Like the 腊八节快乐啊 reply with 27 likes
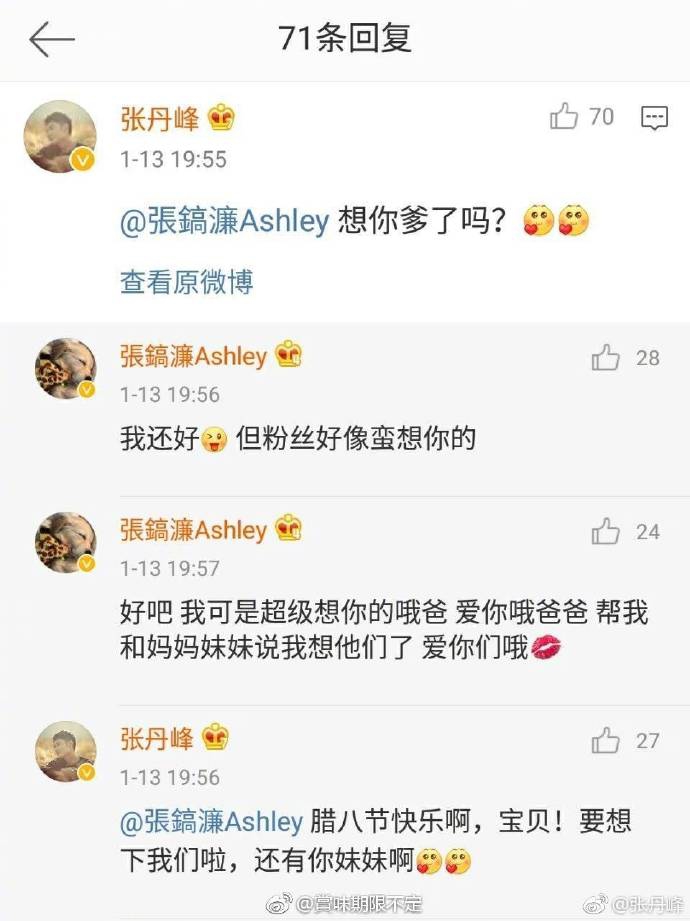Screen dimensions: 690x921 (606, 741)
